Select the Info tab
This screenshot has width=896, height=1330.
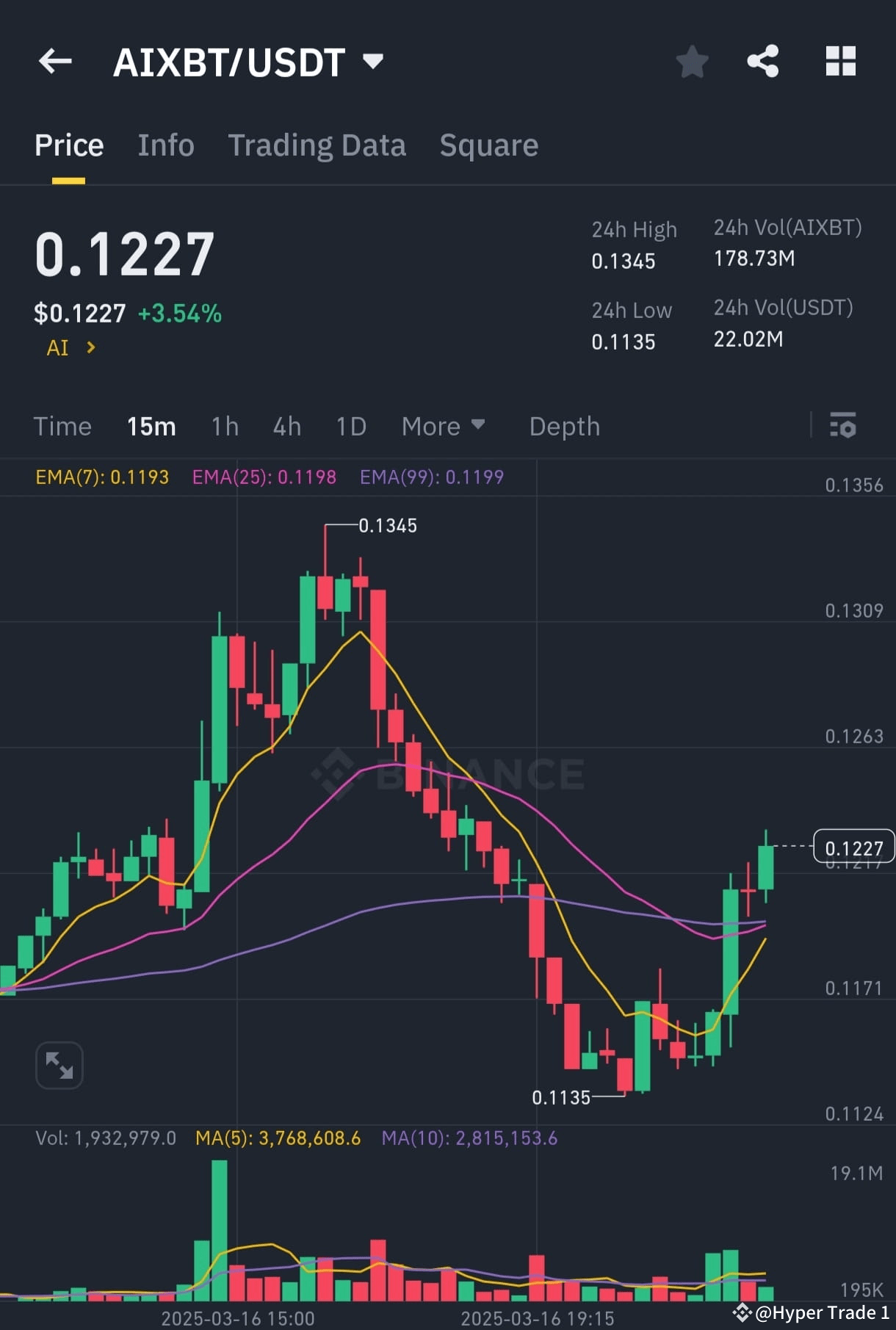click(x=165, y=145)
